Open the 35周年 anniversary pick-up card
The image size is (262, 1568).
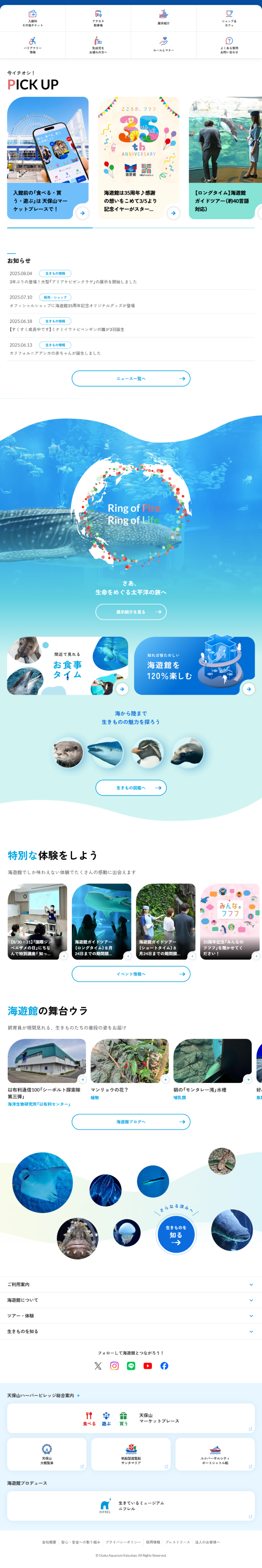pos(139,158)
